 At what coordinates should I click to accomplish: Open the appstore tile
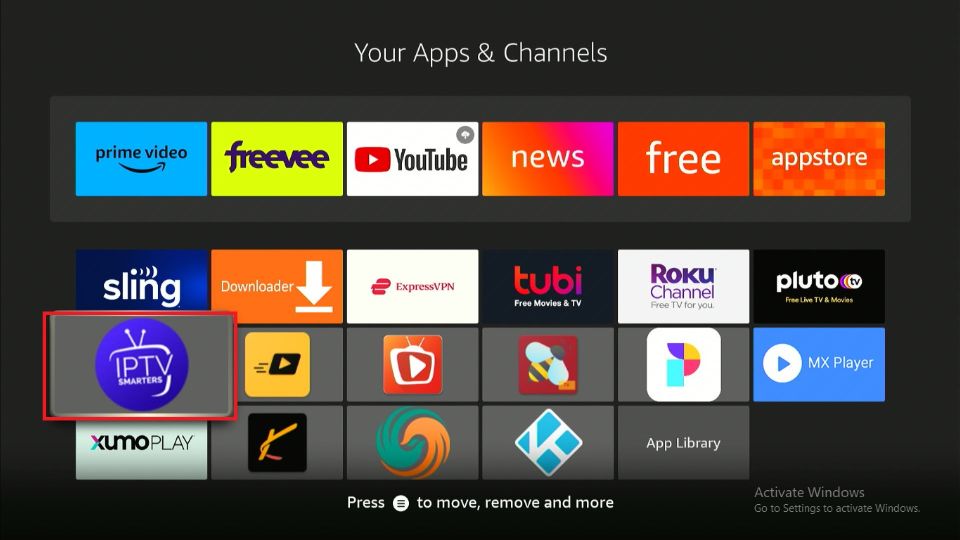[818, 158]
